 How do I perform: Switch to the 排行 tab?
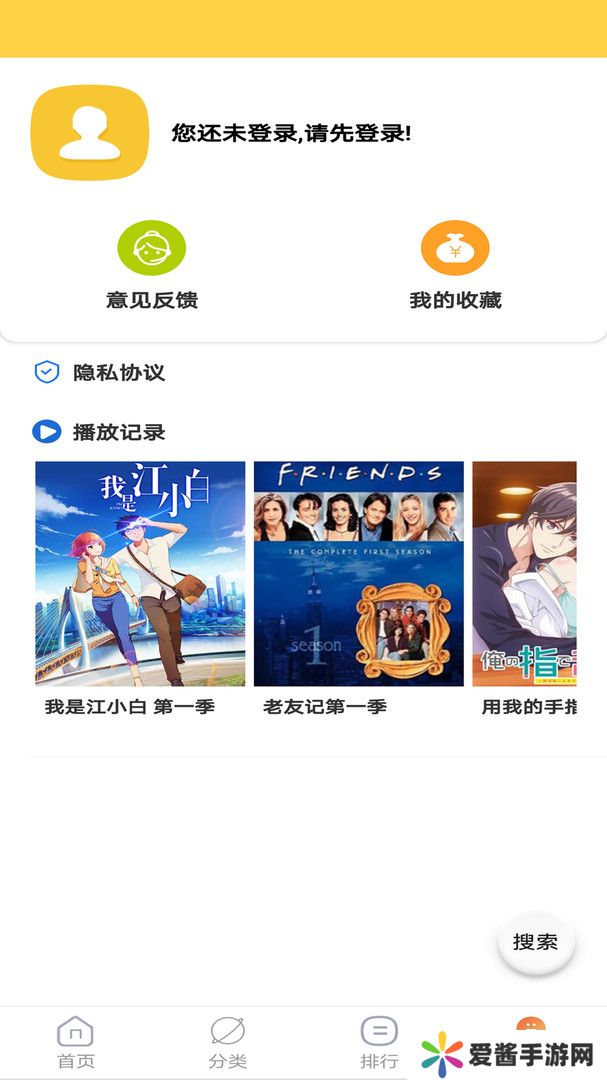click(379, 1042)
